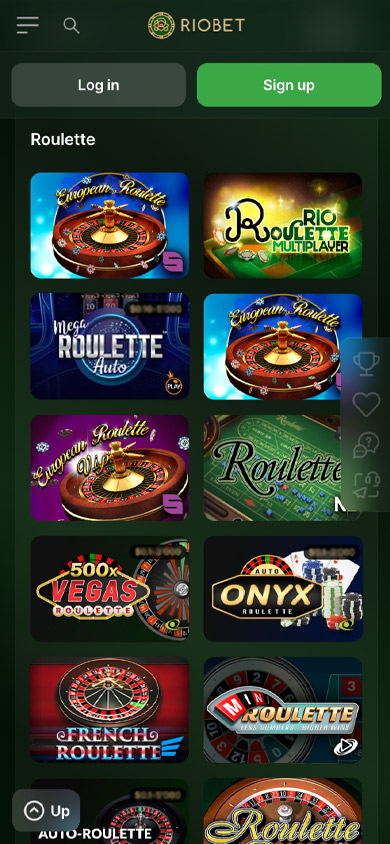Launch Mega Roulette Auto
Image resolution: width=390 pixels, height=844 pixels.
[x=110, y=346]
